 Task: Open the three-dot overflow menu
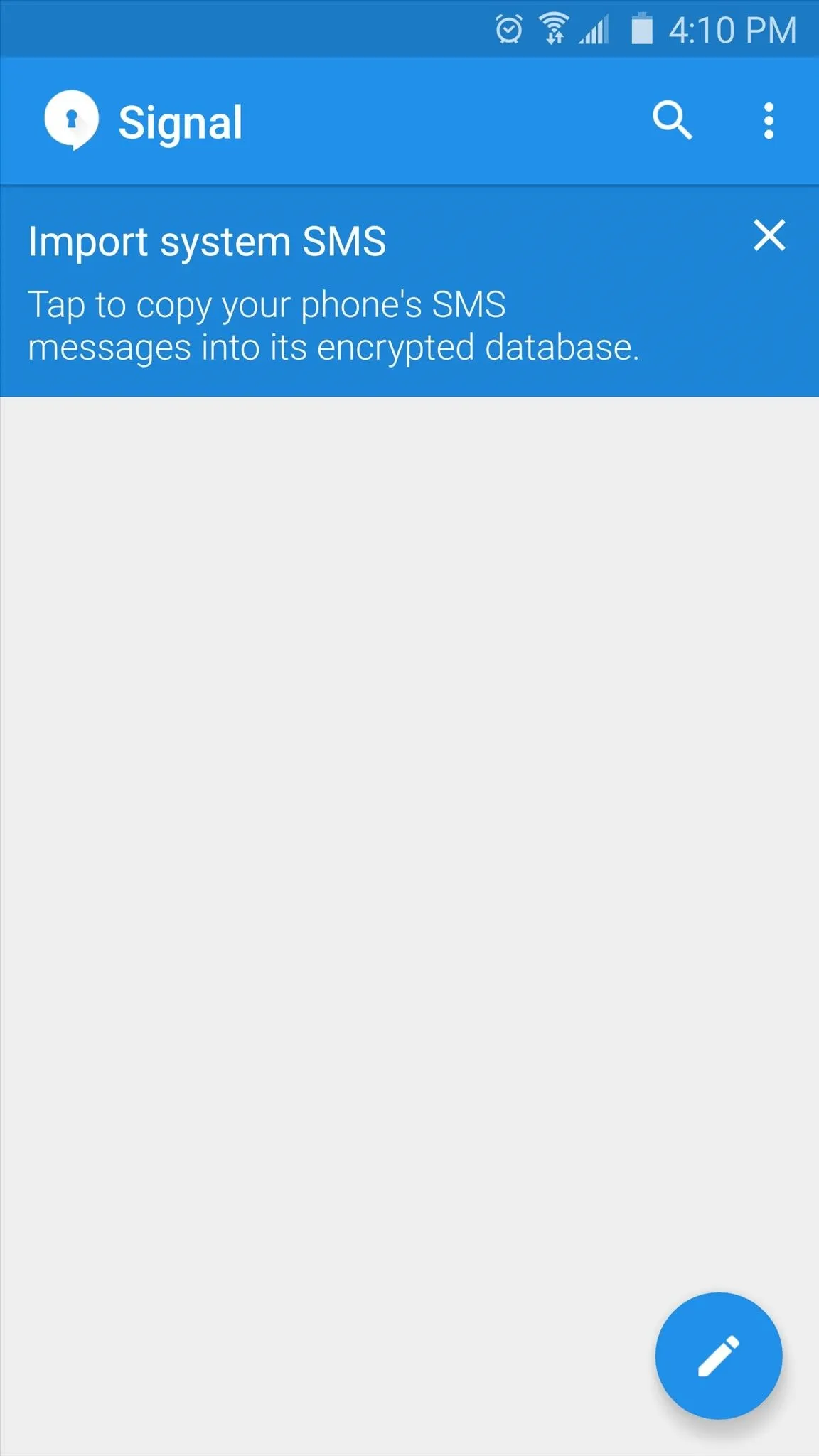[x=769, y=121]
